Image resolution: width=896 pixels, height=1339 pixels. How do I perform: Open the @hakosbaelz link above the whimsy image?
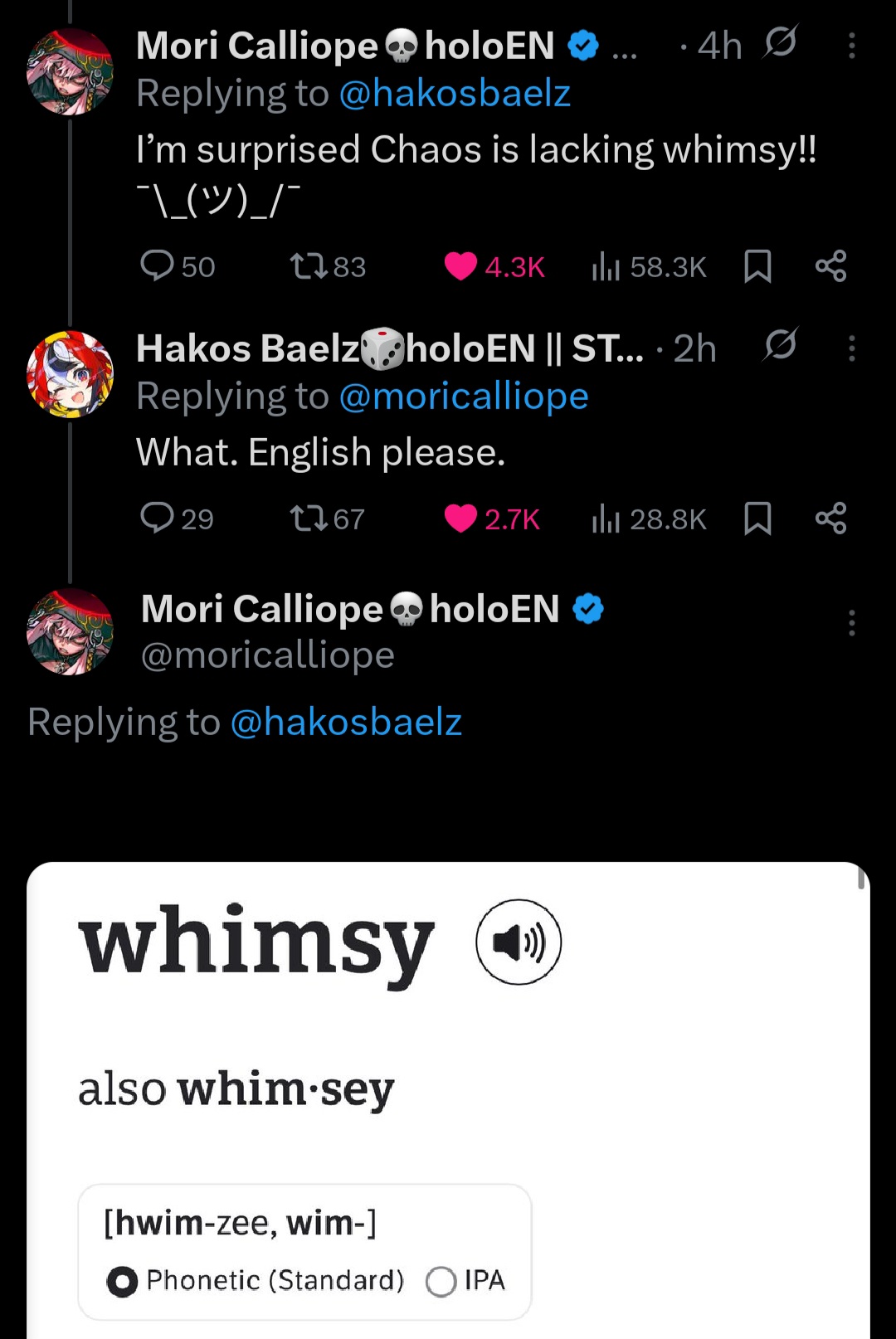(346, 723)
